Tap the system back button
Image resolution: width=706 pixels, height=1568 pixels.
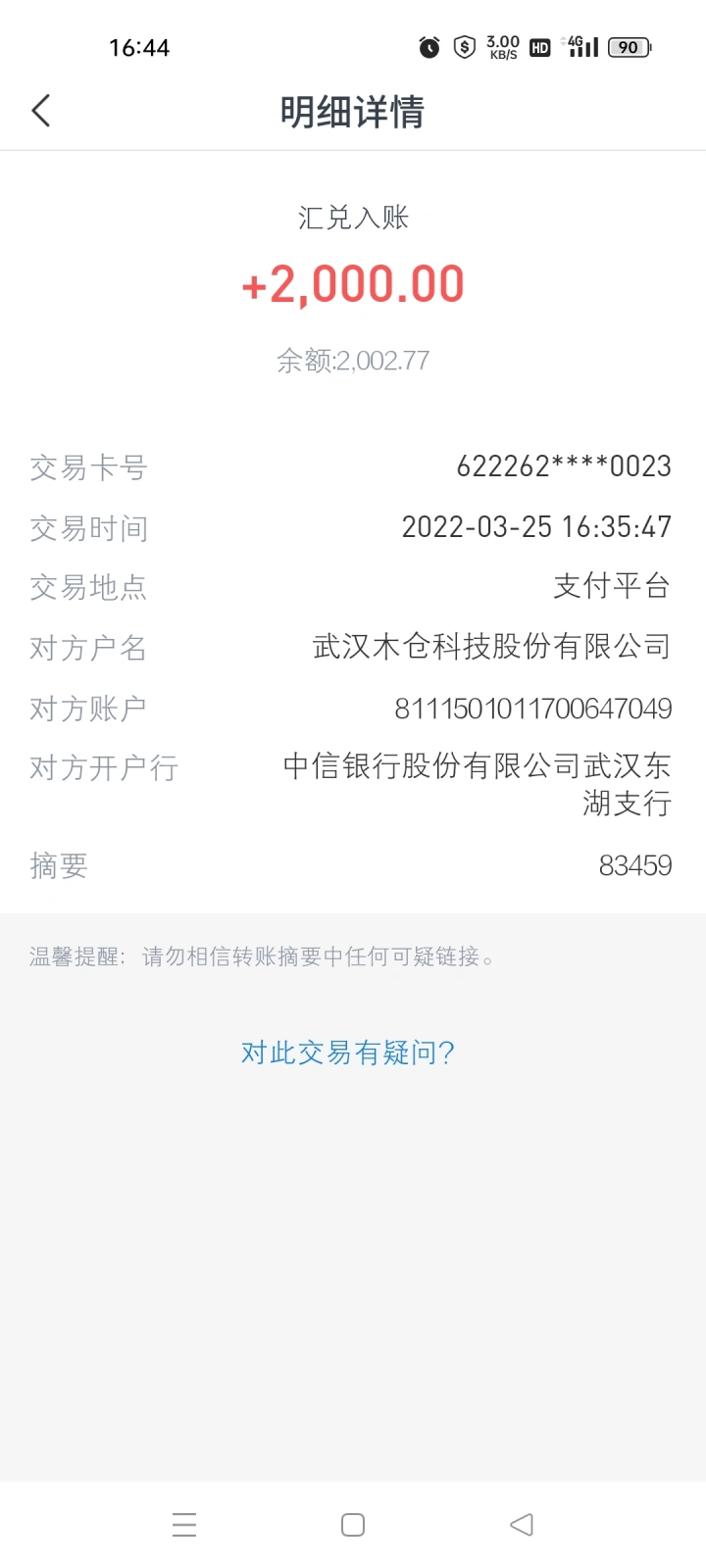522,1525
